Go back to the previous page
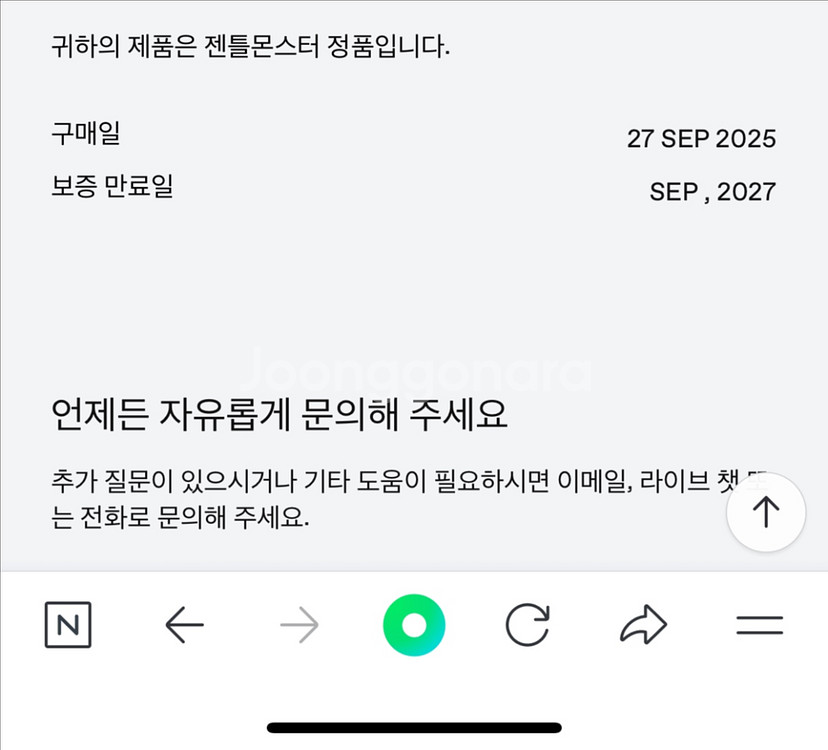The width and height of the screenshot is (828, 750). pyautogui.click(x=184, y=626)
